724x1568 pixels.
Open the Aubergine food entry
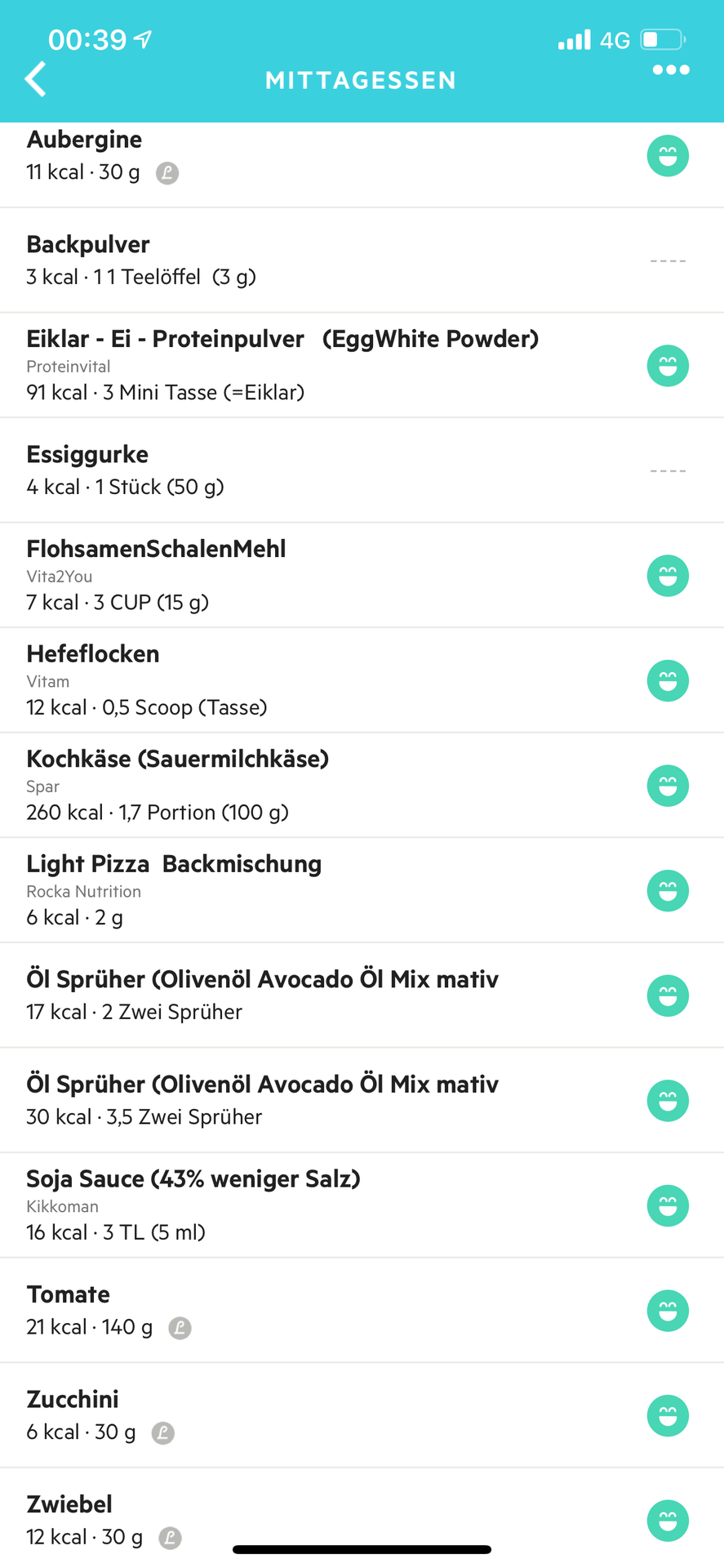pos(362,165)
